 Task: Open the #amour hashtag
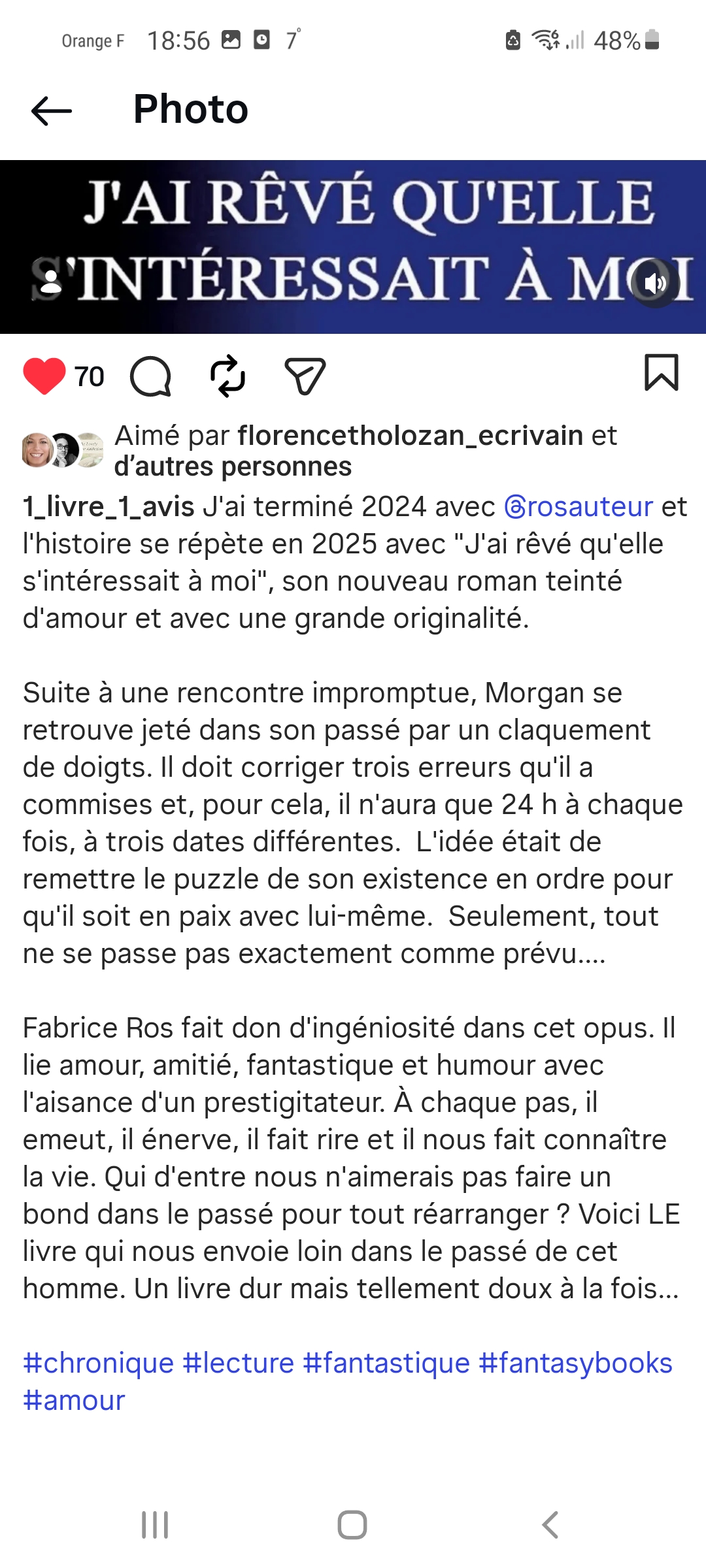coord(74,1401)
